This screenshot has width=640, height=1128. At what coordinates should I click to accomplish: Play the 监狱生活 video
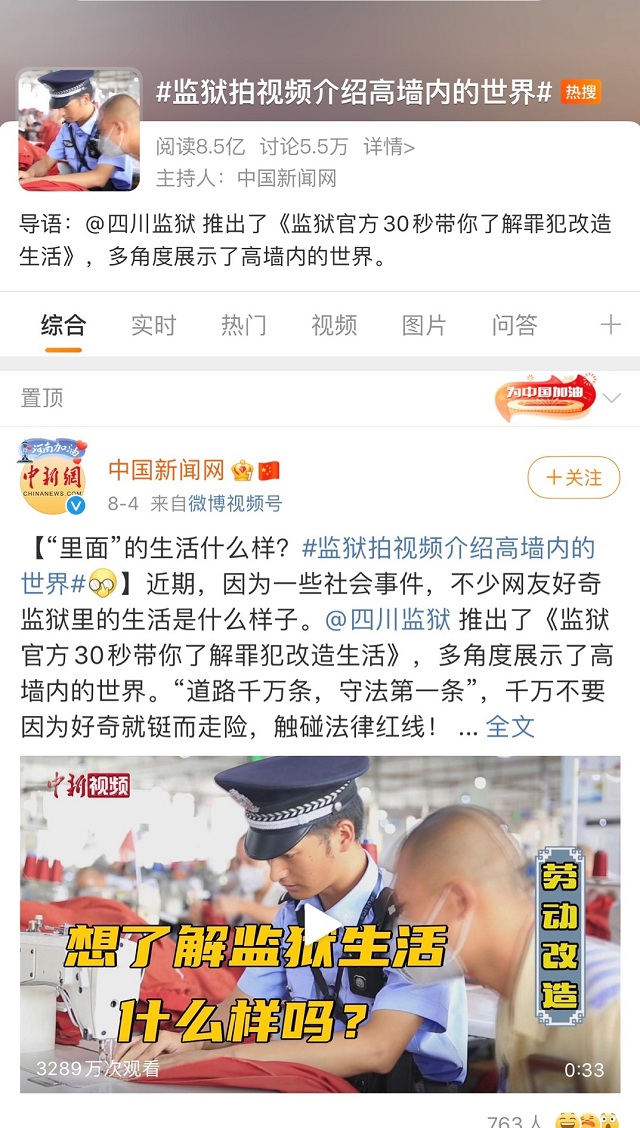pos(320,923)
